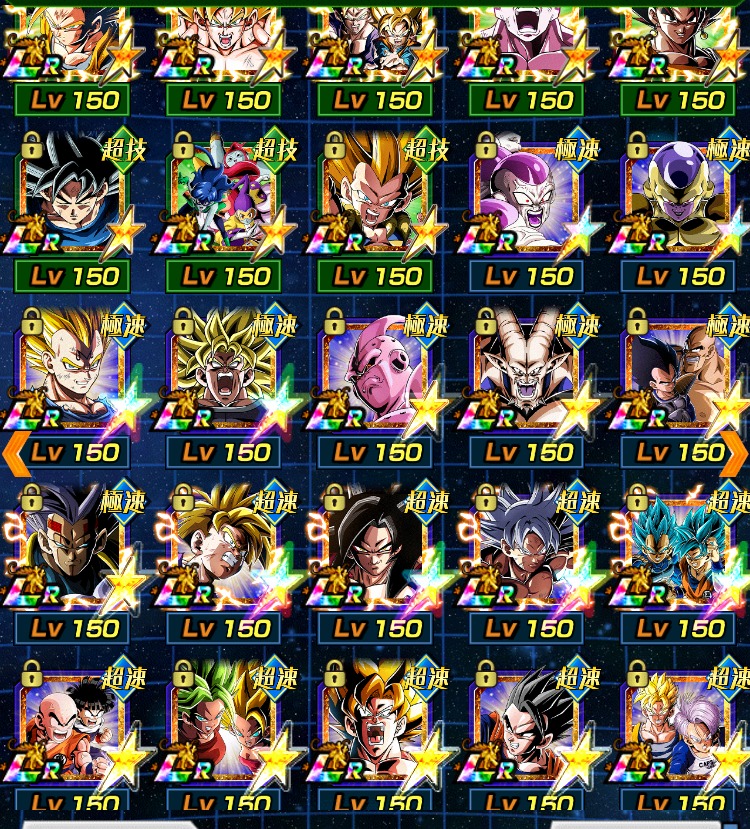Go to the previous page with left arrow
The width and height of the screenshot is (750, 829).
point(12,453)
